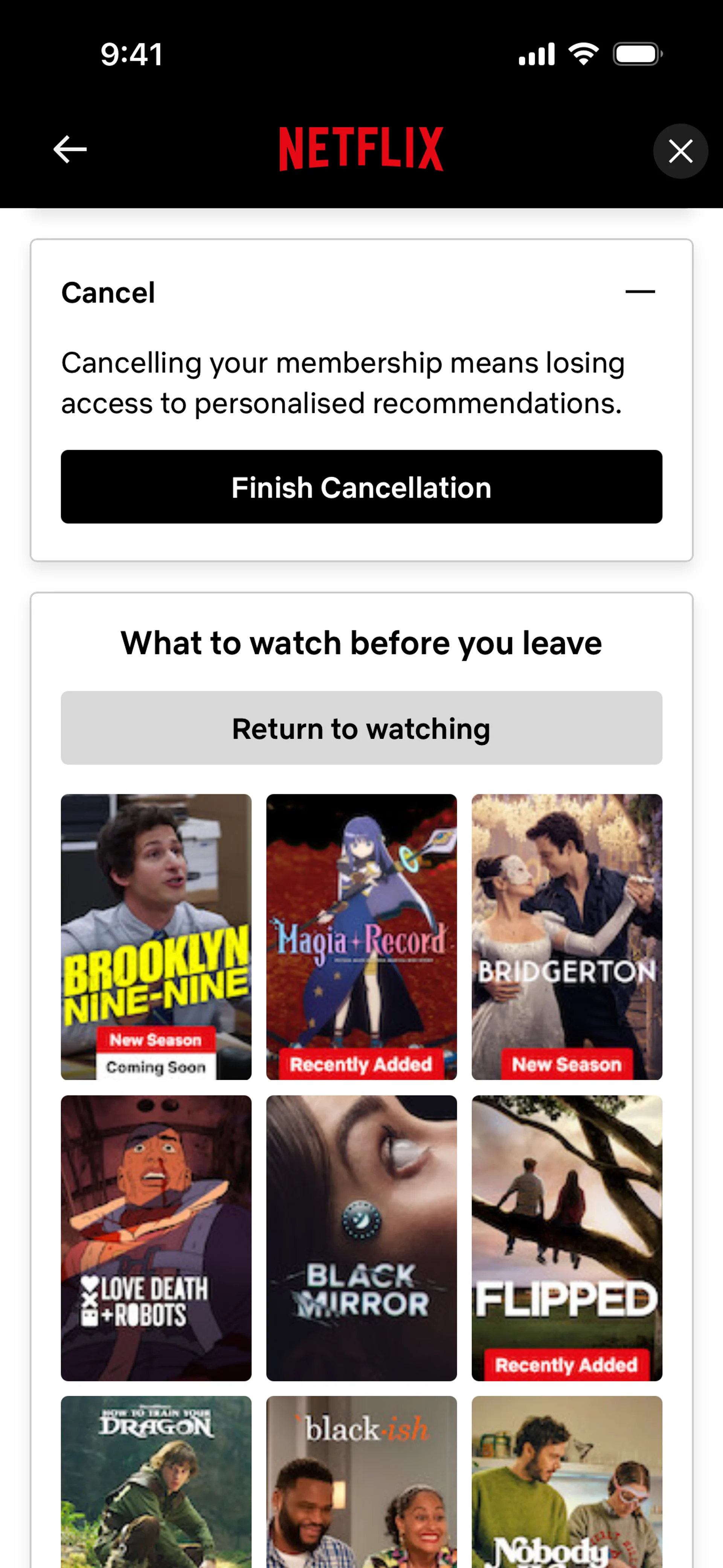Viewport: 723px width, 1568px height.
Task: Open the Brooklyn Nine-Nine poster
Action: [x=156, y=937]
